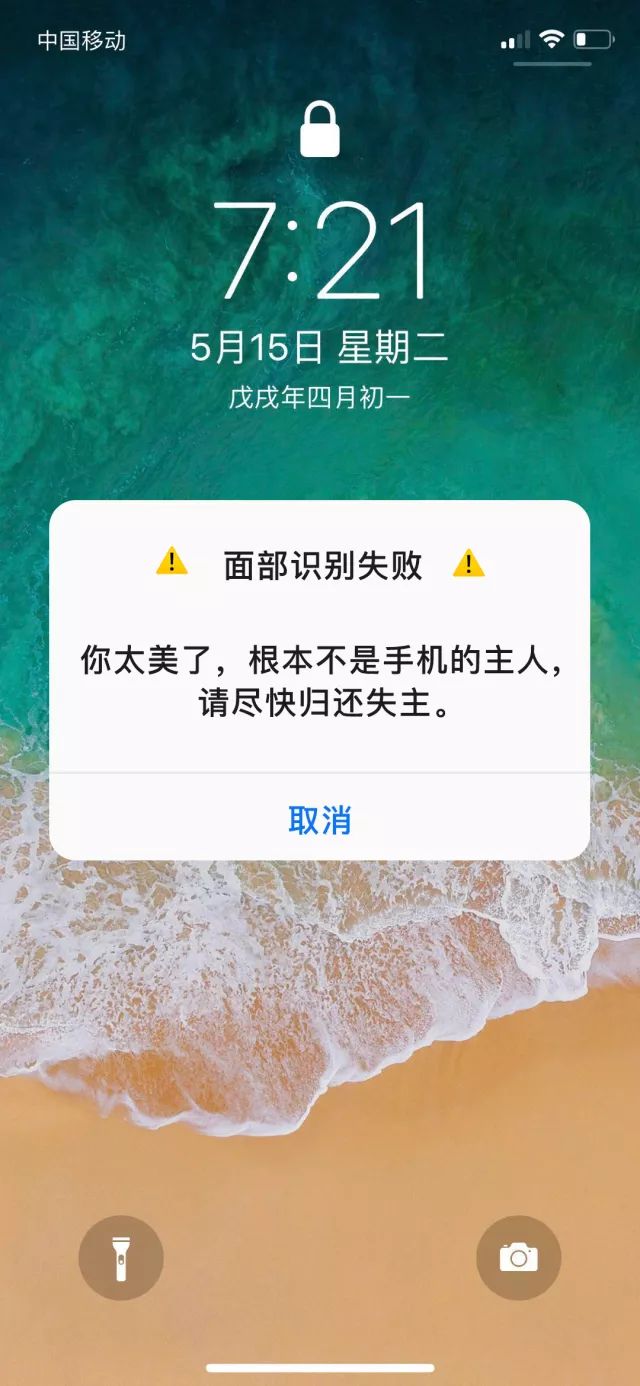The width and height of the screenshot is (640, 1386).
Task: Turn on the flashlight
Action: tap(121, 1257)
